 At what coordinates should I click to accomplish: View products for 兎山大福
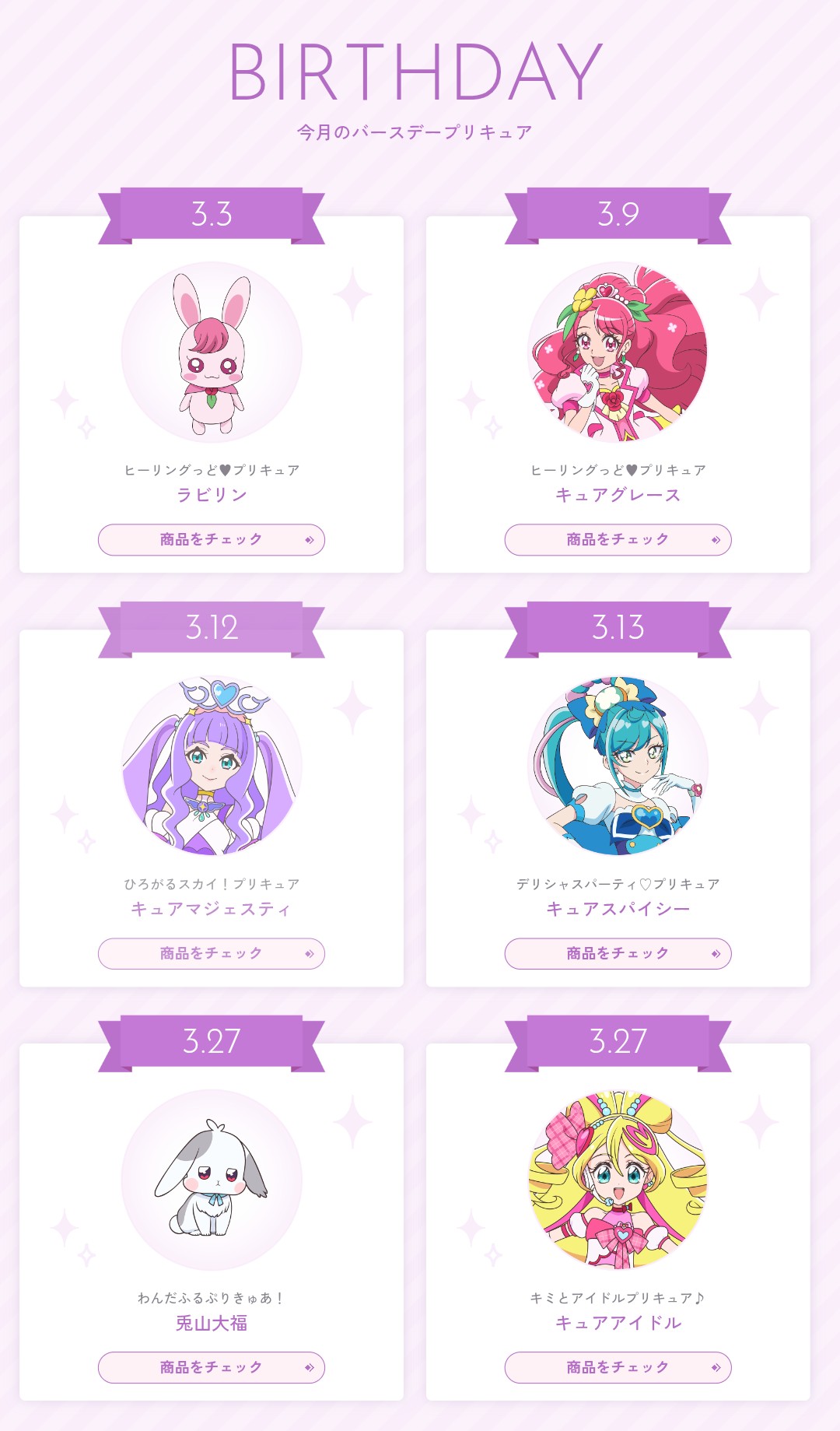pyautogui.click(x=211, y=1367)
